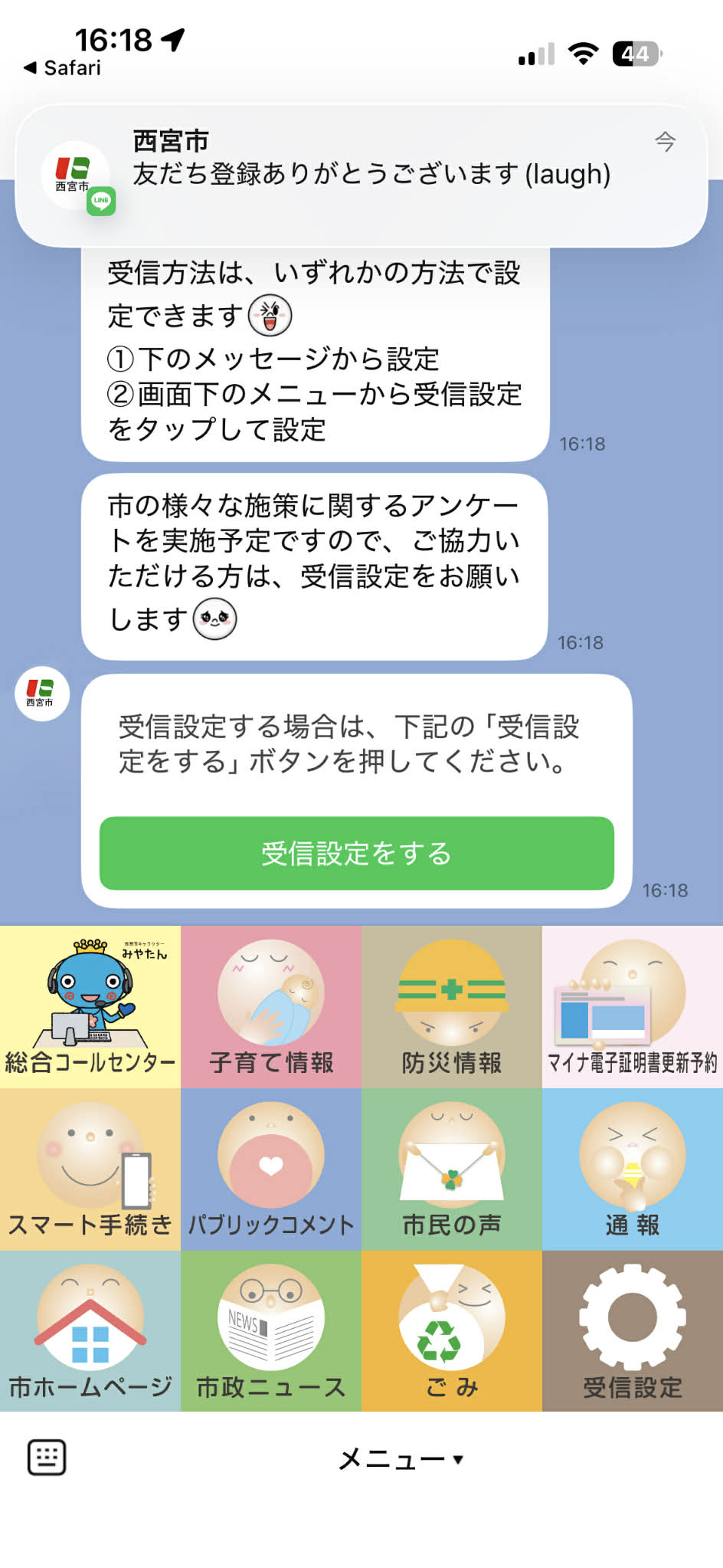Visit 市ホームページ
Image resolution: width=723 pixels, height=1568 pixels.
click(x=90, y=1331)
